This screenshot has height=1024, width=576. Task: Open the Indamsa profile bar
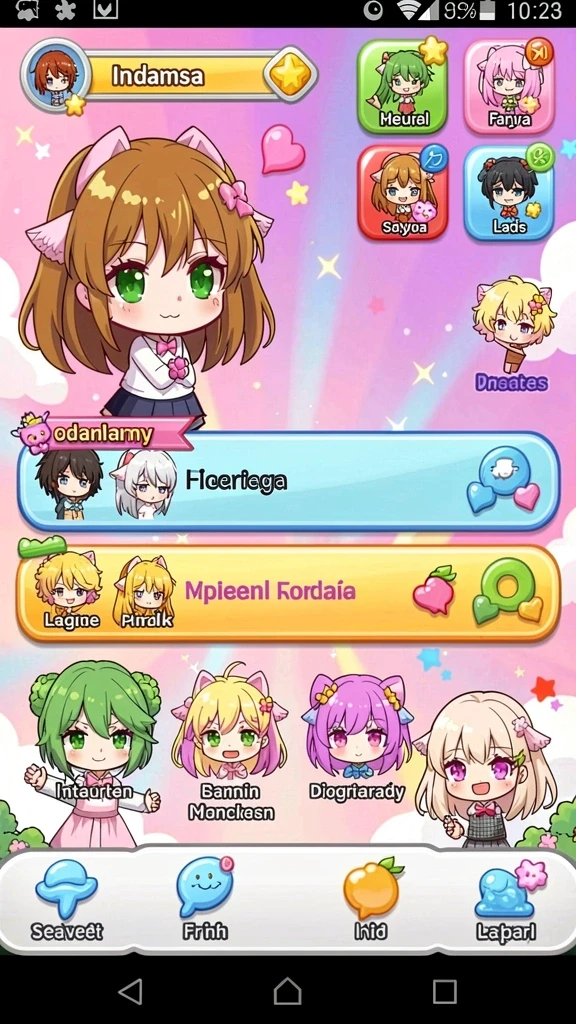coord(168,76)
